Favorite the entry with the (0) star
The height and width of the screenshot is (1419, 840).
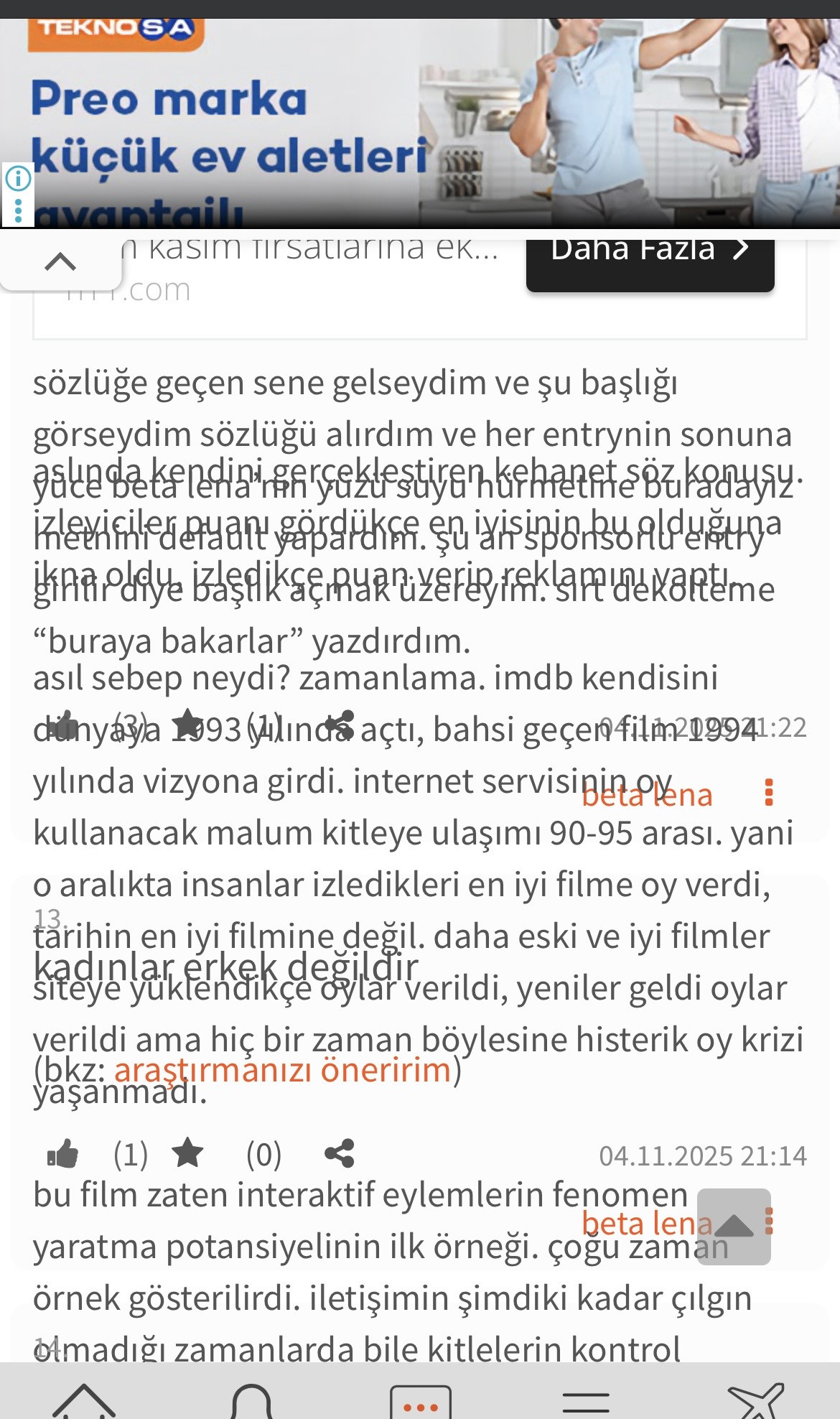[187, 1153]
